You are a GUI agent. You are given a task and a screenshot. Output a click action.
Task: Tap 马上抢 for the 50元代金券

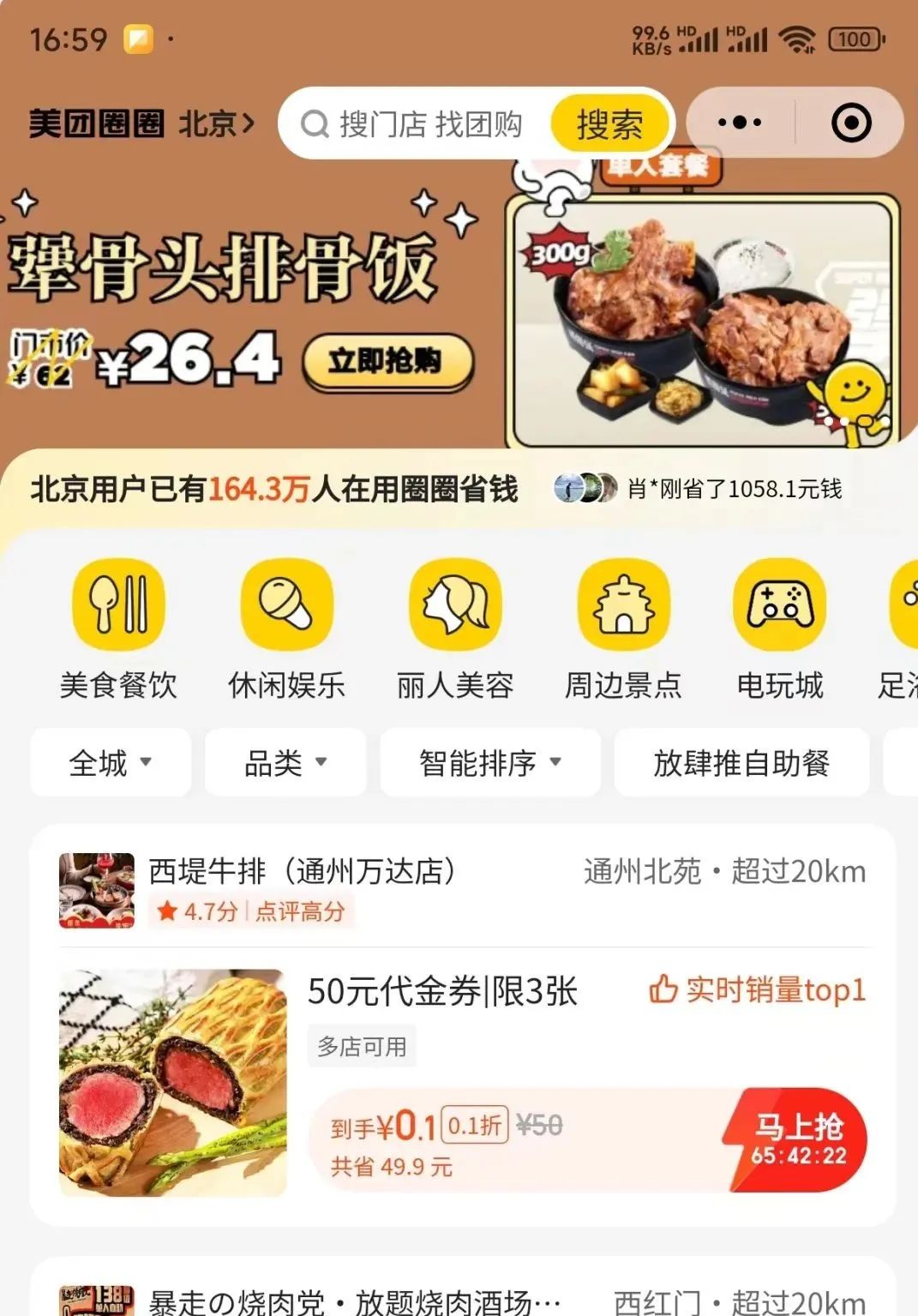point(797,1140)
